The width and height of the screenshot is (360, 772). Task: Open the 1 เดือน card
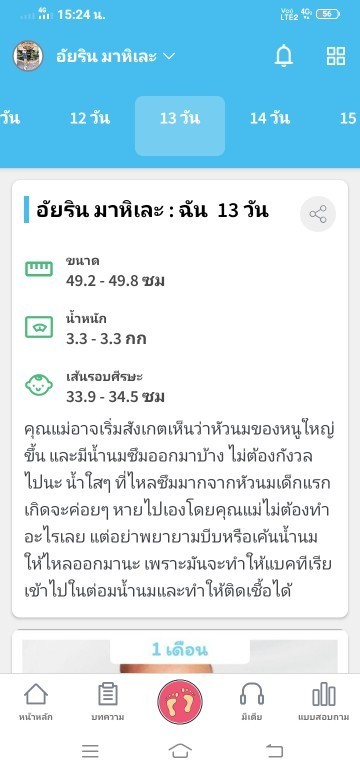[180, 650]
